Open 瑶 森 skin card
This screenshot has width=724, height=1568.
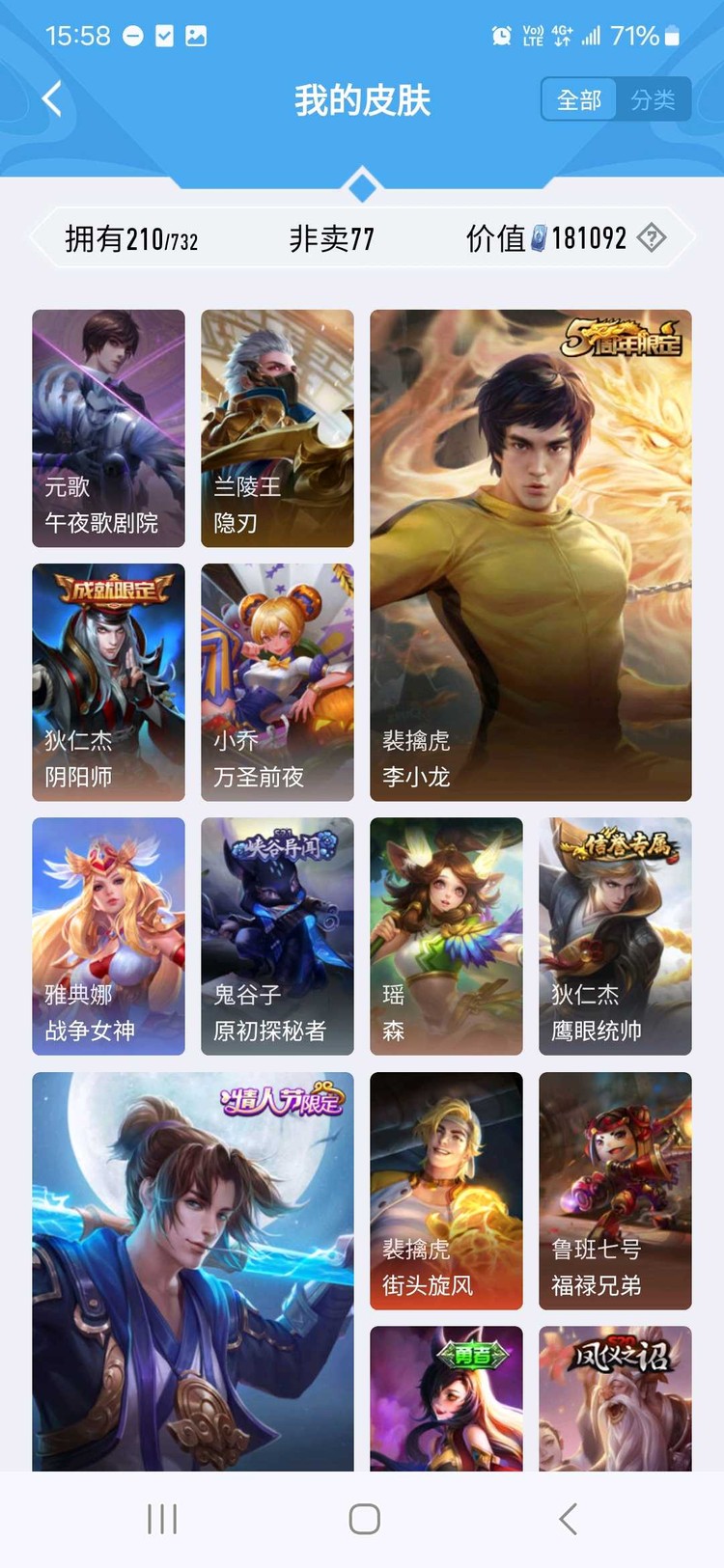point(446,935)
